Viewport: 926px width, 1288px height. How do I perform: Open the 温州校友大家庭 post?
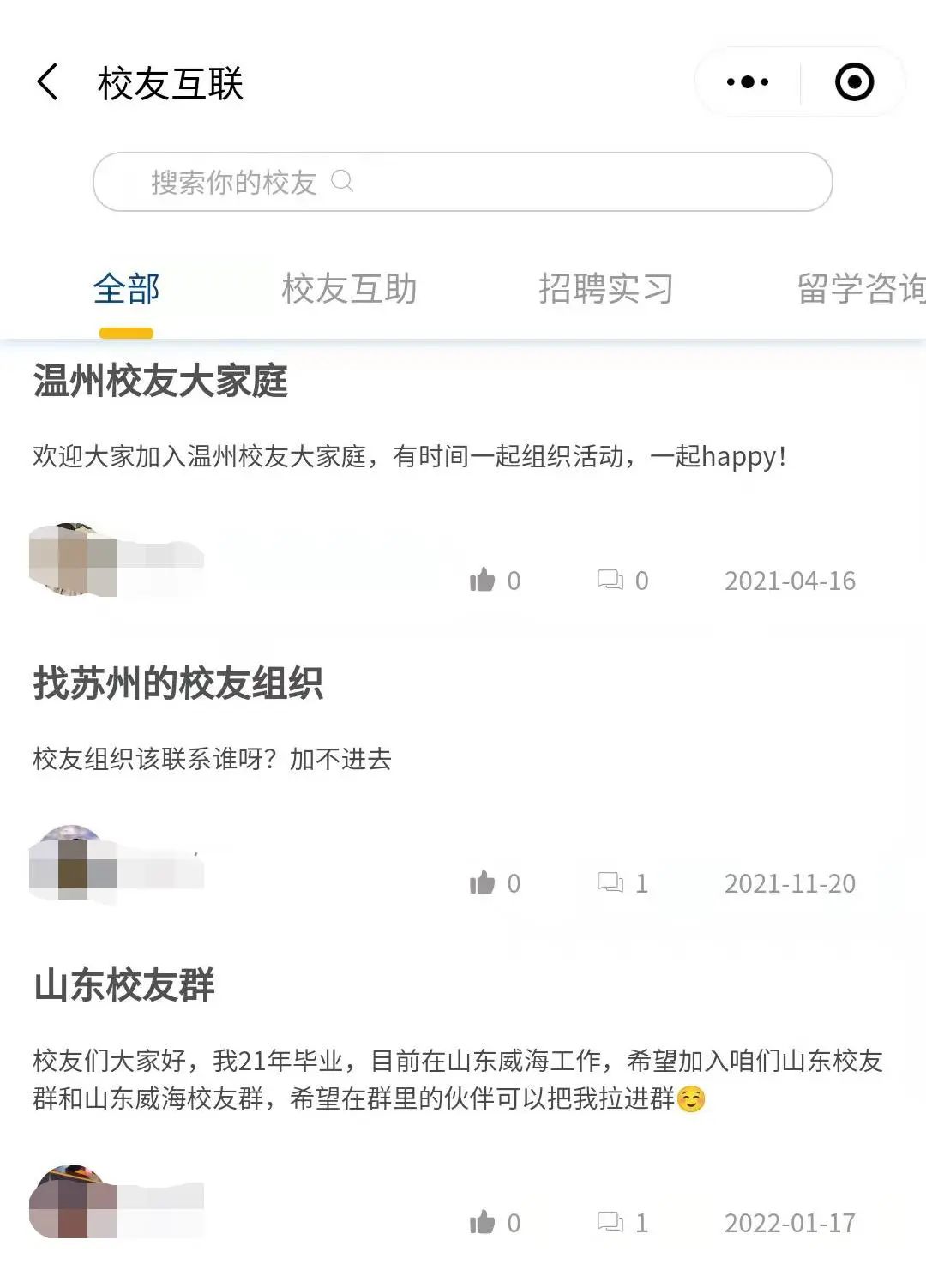tap(160, 381)
